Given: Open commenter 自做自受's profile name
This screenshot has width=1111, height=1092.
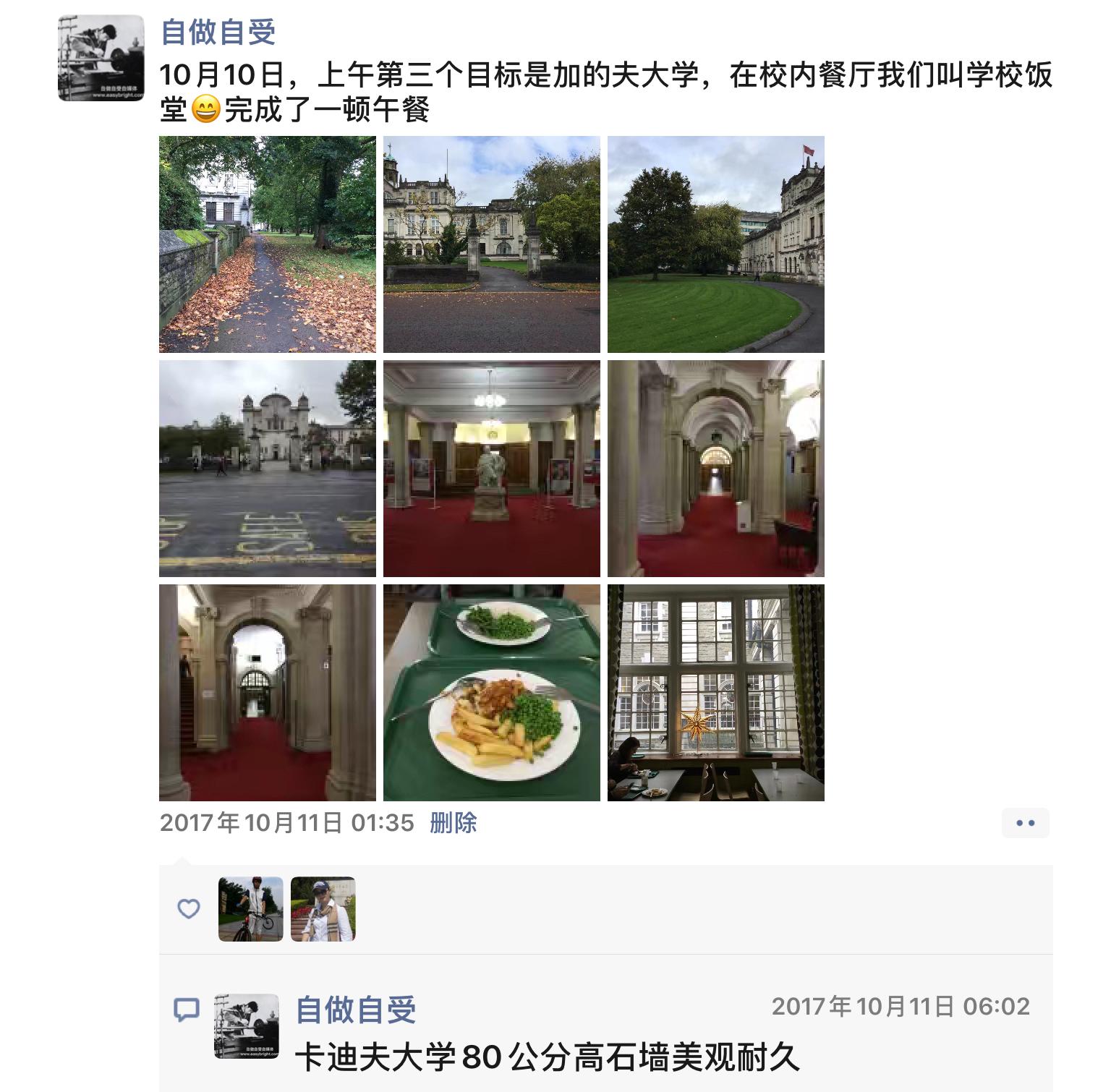Looking at the screenshot, I should [356, 1009].
